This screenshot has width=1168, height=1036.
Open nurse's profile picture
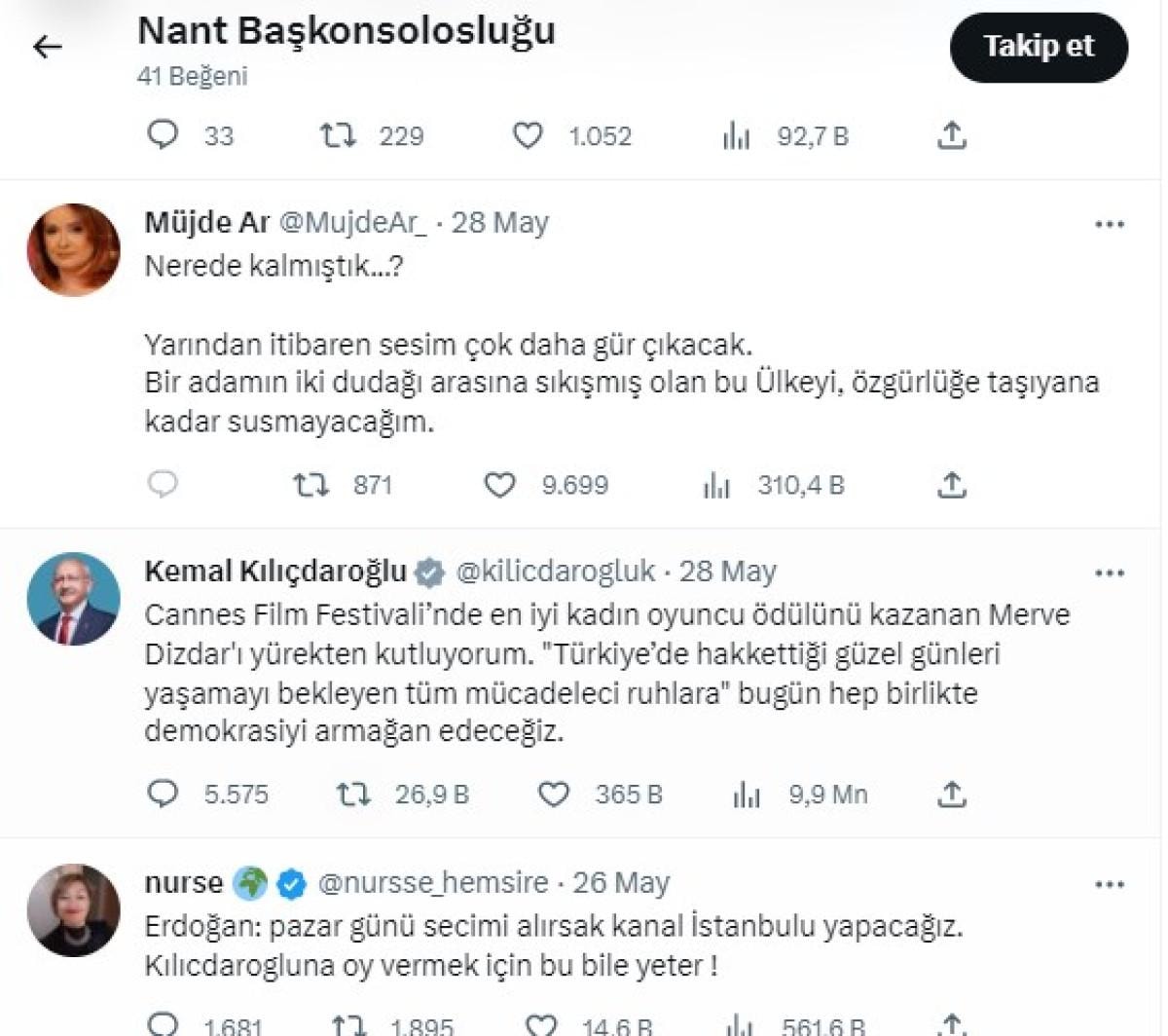coord(74,910)
